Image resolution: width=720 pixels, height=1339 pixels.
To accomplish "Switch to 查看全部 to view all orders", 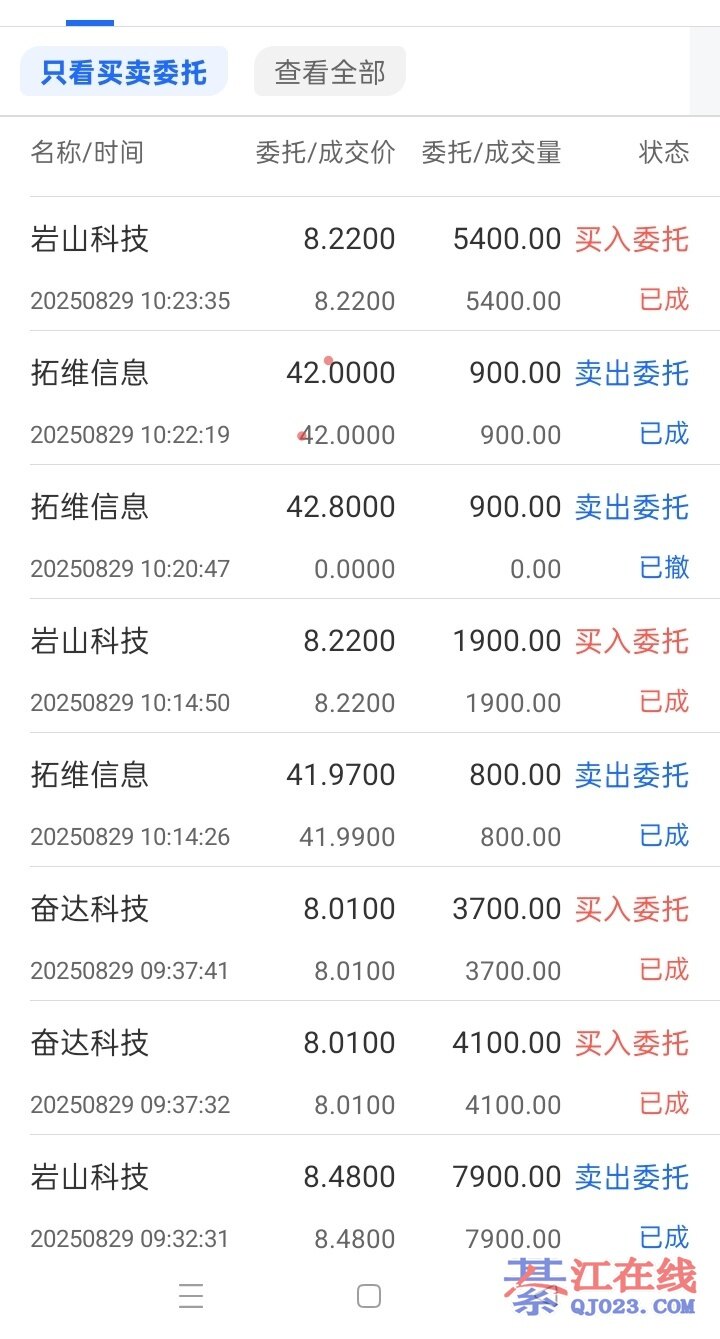I will [329, 72].
